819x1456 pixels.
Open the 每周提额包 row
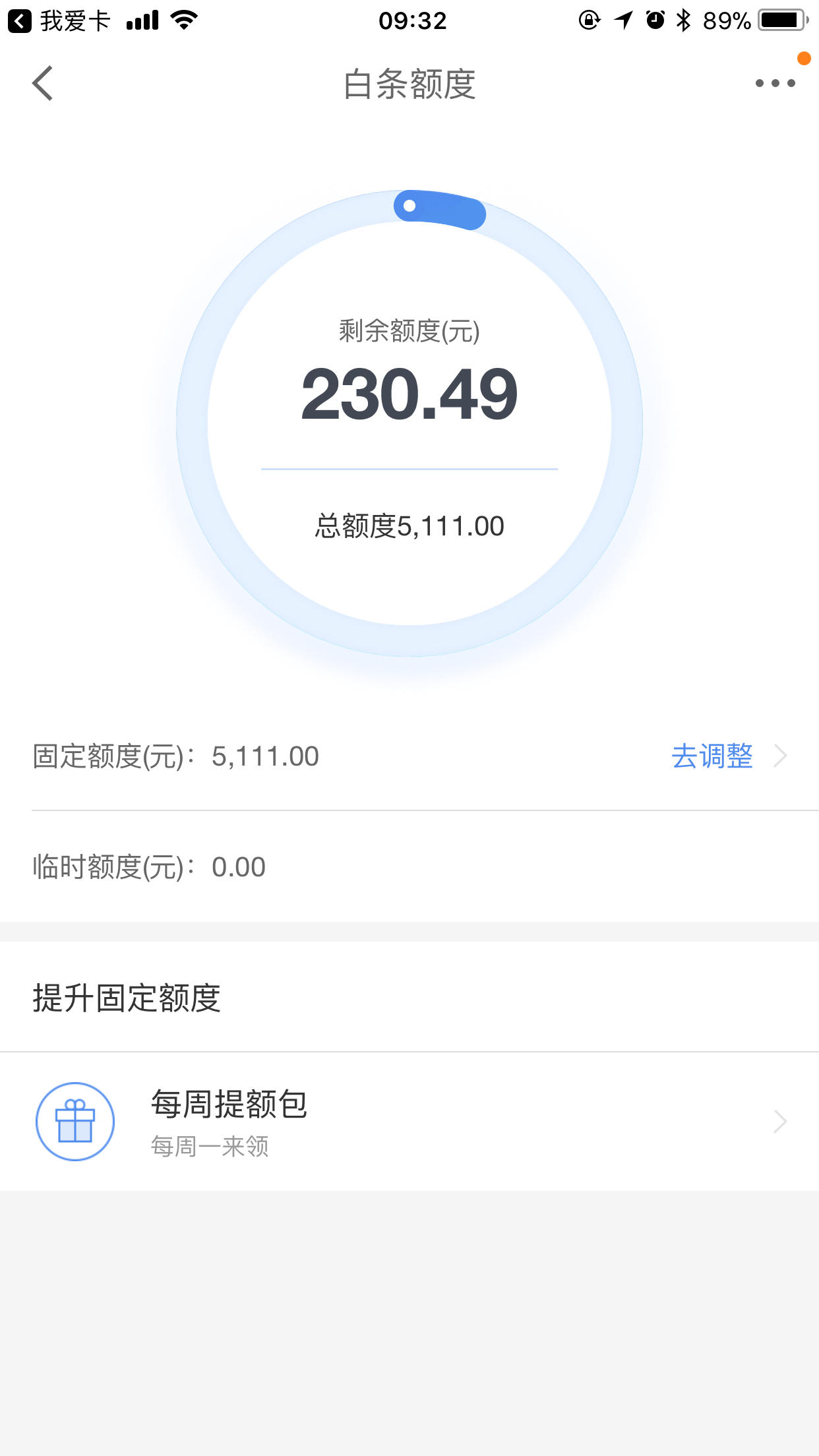pos(409,1122)
